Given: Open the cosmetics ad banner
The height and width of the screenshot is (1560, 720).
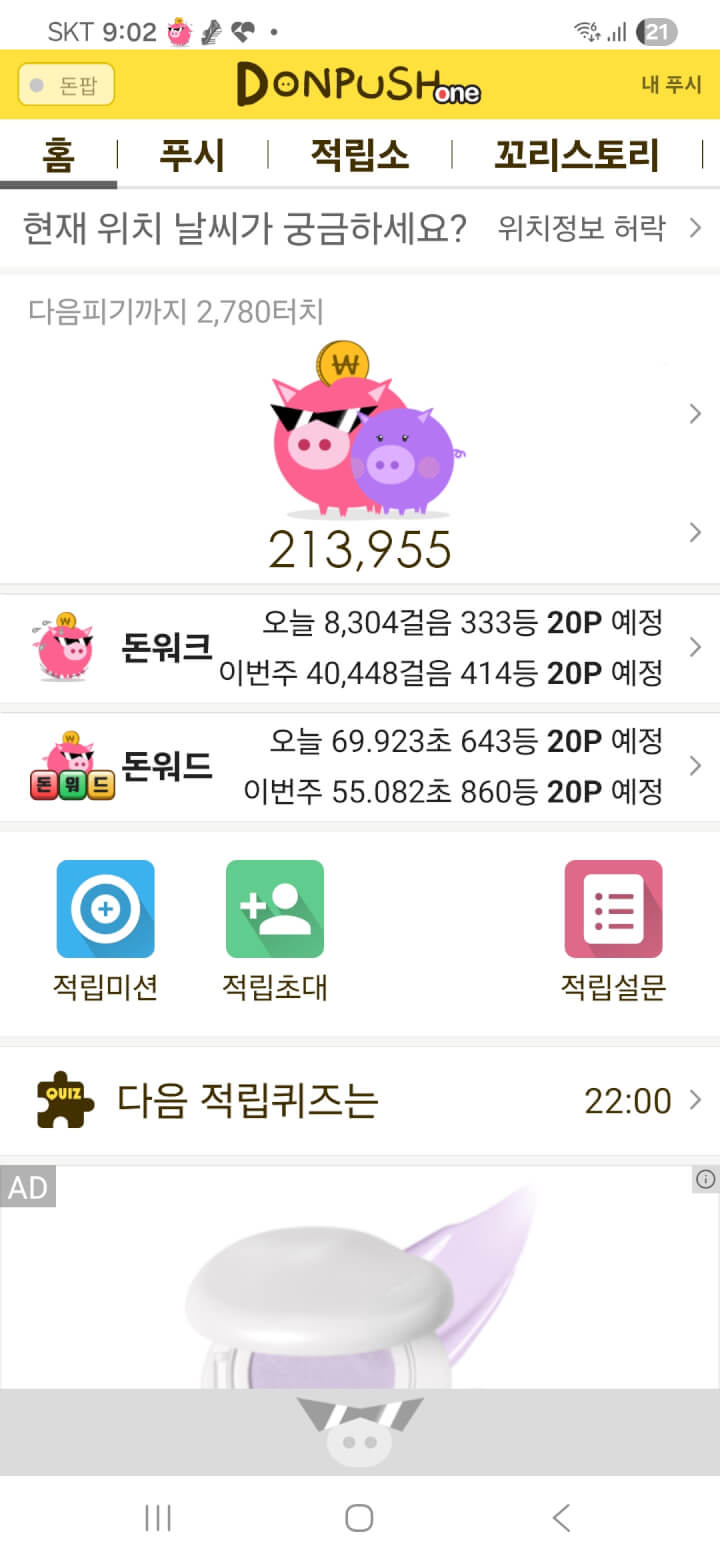Looking at the screenshot, I should tap(360, 1290).
